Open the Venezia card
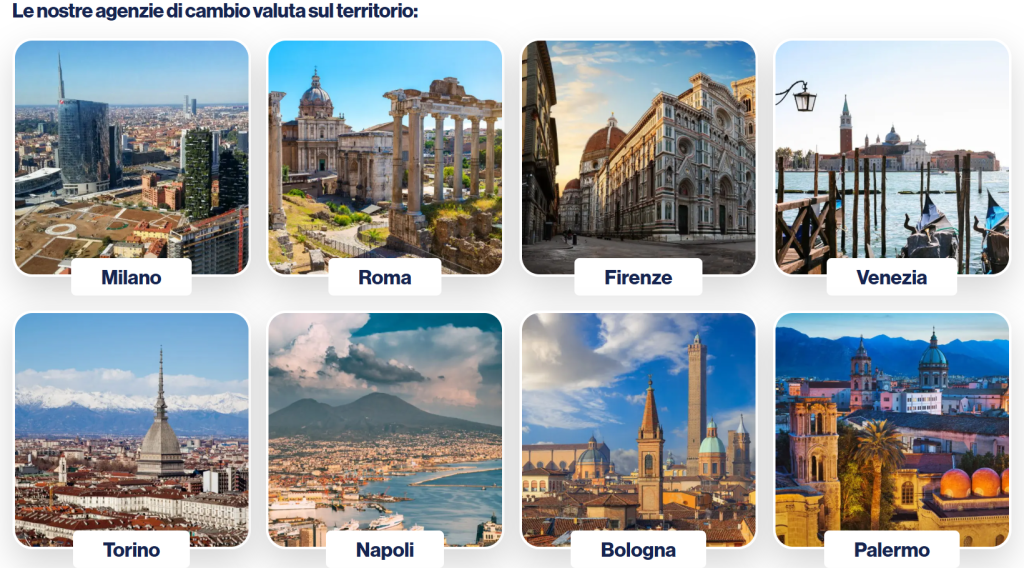Screen dimensions: 1024x568 click(892, 160)
